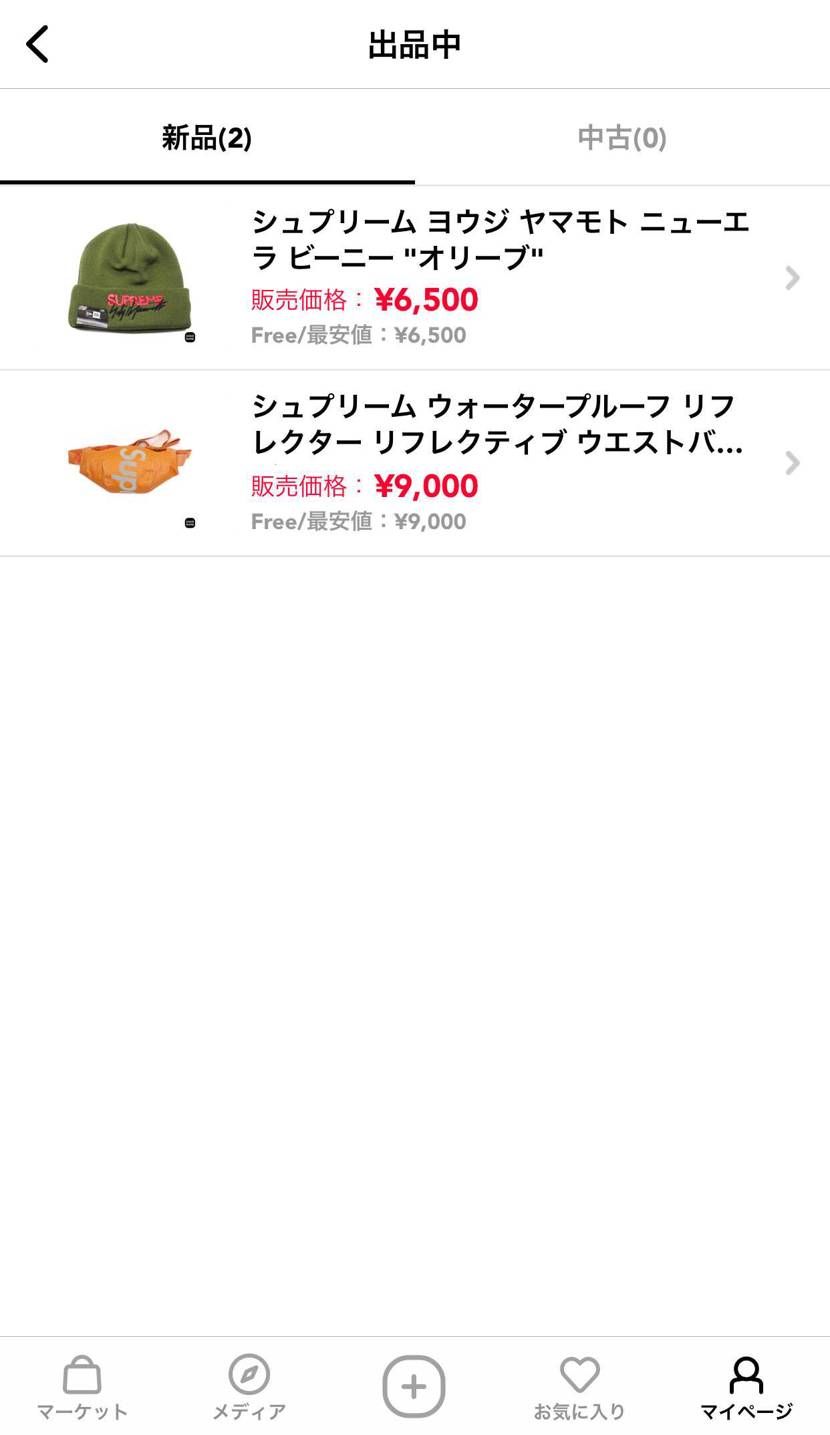Tap the 出品中 page title

(x=414, y=44)
